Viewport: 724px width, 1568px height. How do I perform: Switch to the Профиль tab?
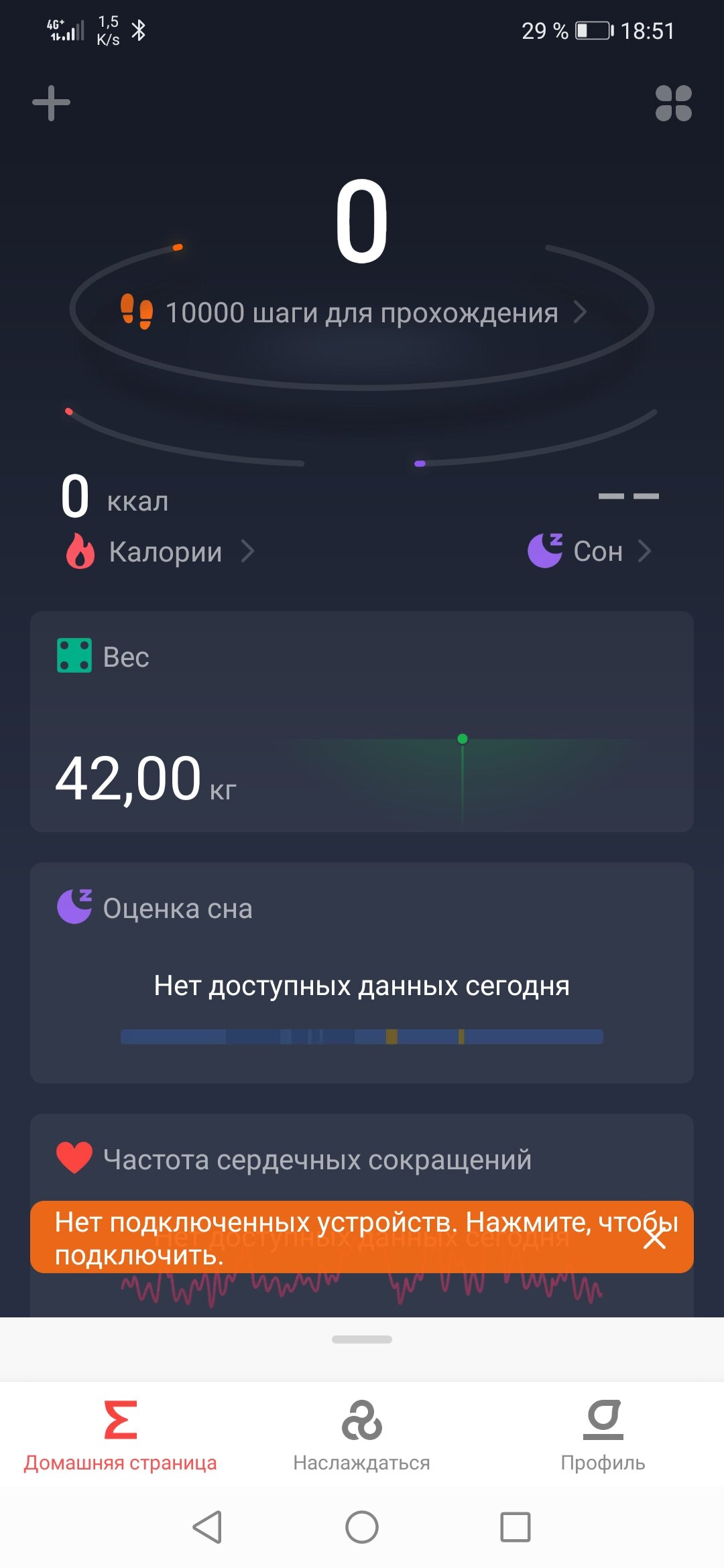tap(603, 1435)
